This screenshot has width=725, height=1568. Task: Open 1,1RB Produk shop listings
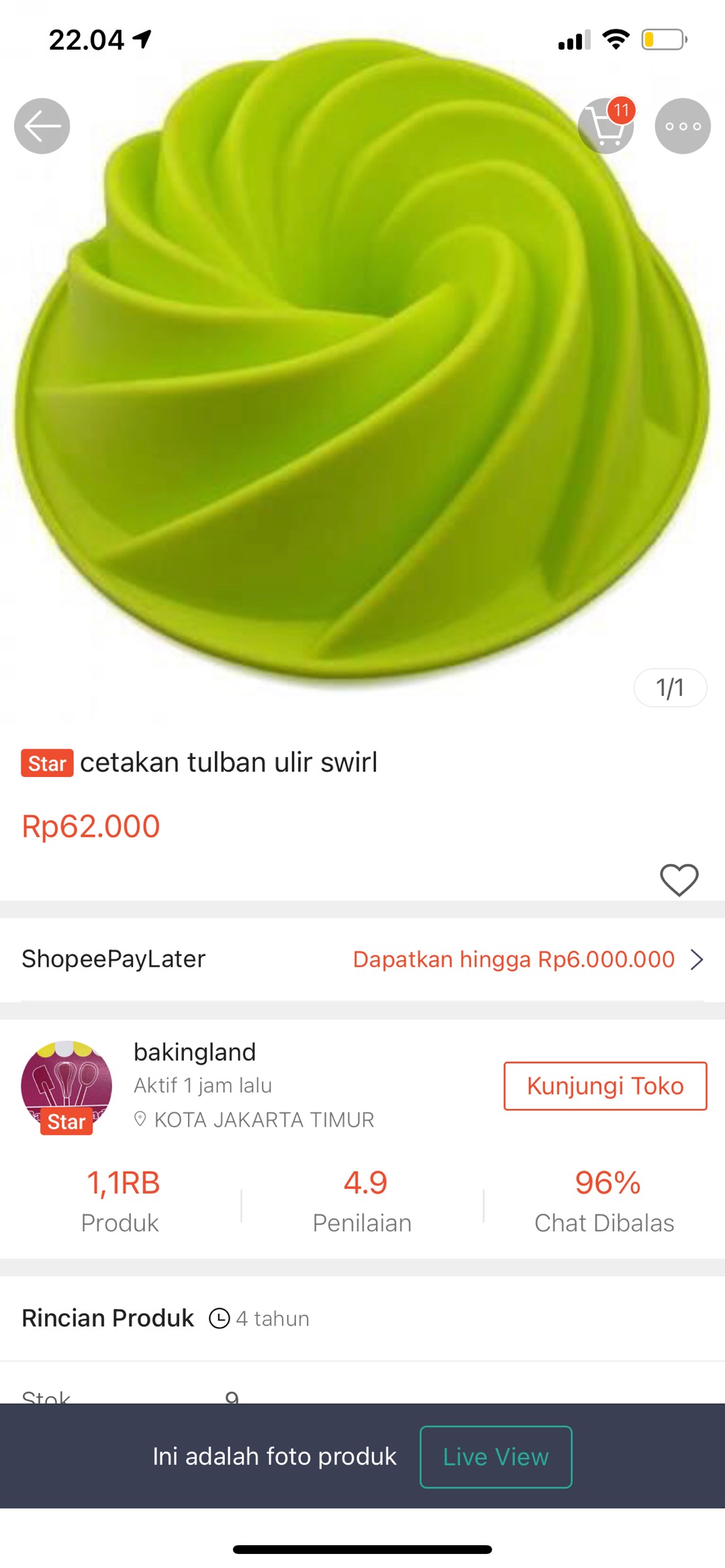click(121, 1201)
